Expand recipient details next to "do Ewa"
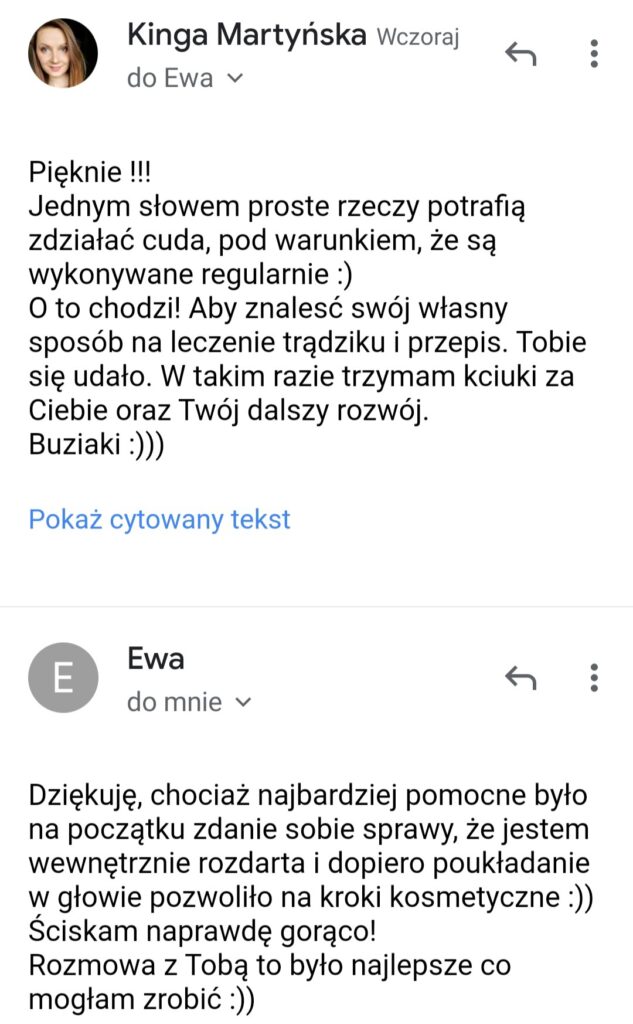This screenshot has width=633, height=1024. (236, 79)
